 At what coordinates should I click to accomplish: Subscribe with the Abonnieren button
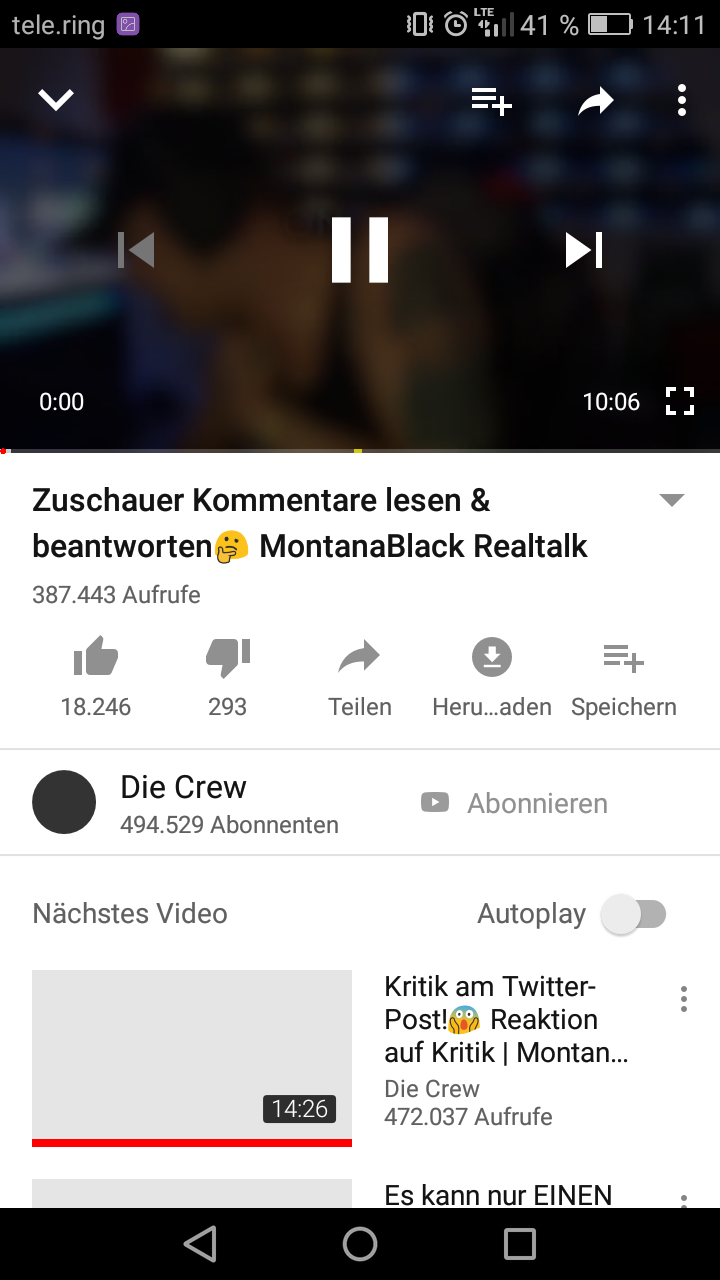click(515, 803)
